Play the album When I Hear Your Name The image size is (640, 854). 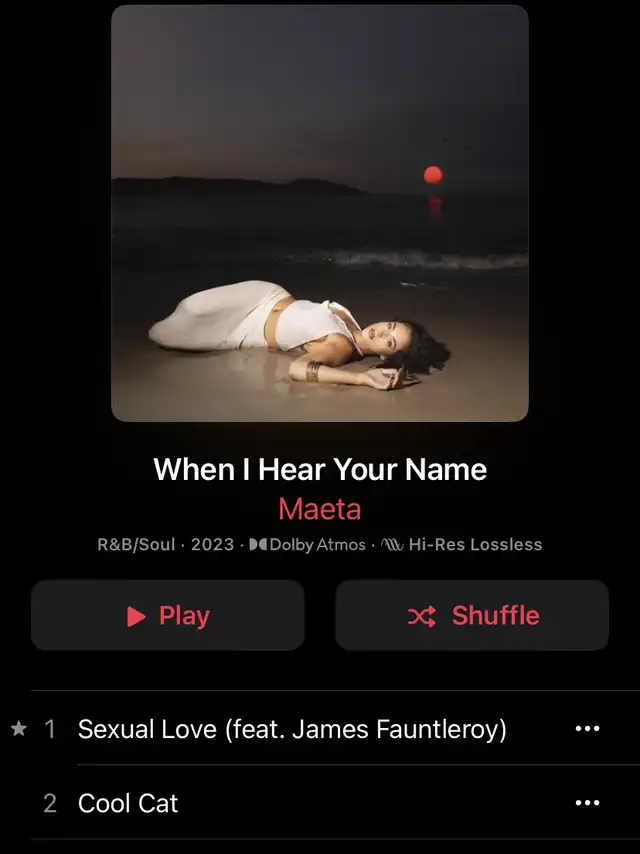click(167, 616)
